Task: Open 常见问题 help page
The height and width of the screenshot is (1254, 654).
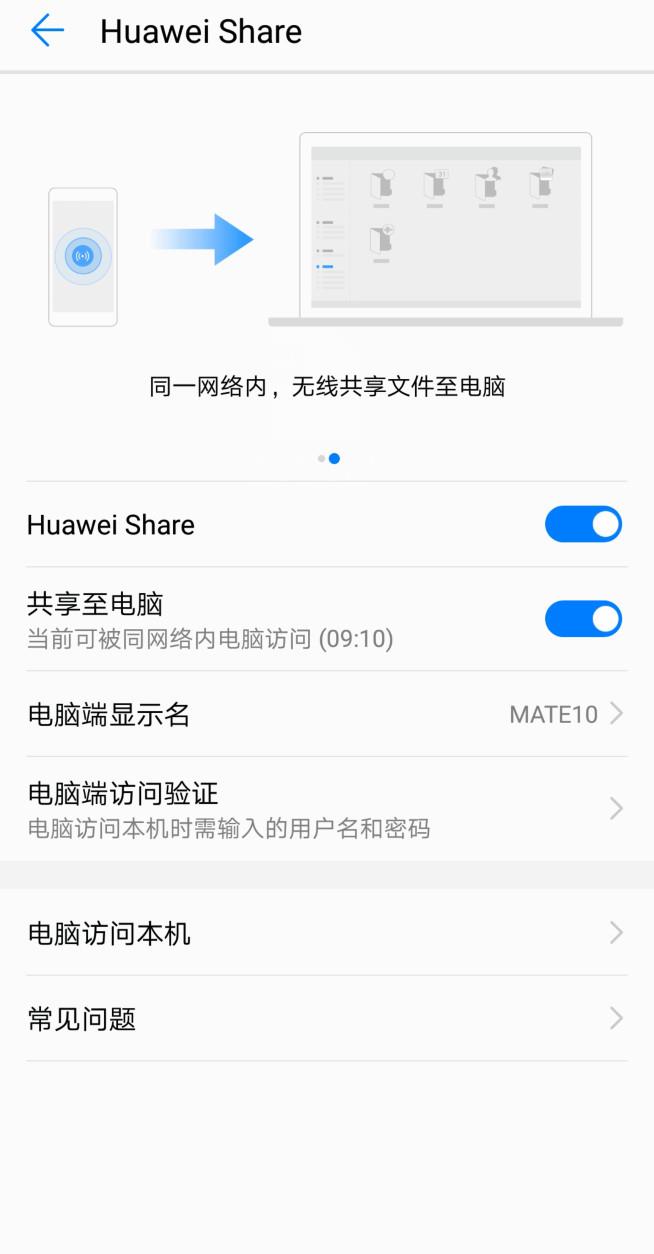Action: coord(326,1019)
